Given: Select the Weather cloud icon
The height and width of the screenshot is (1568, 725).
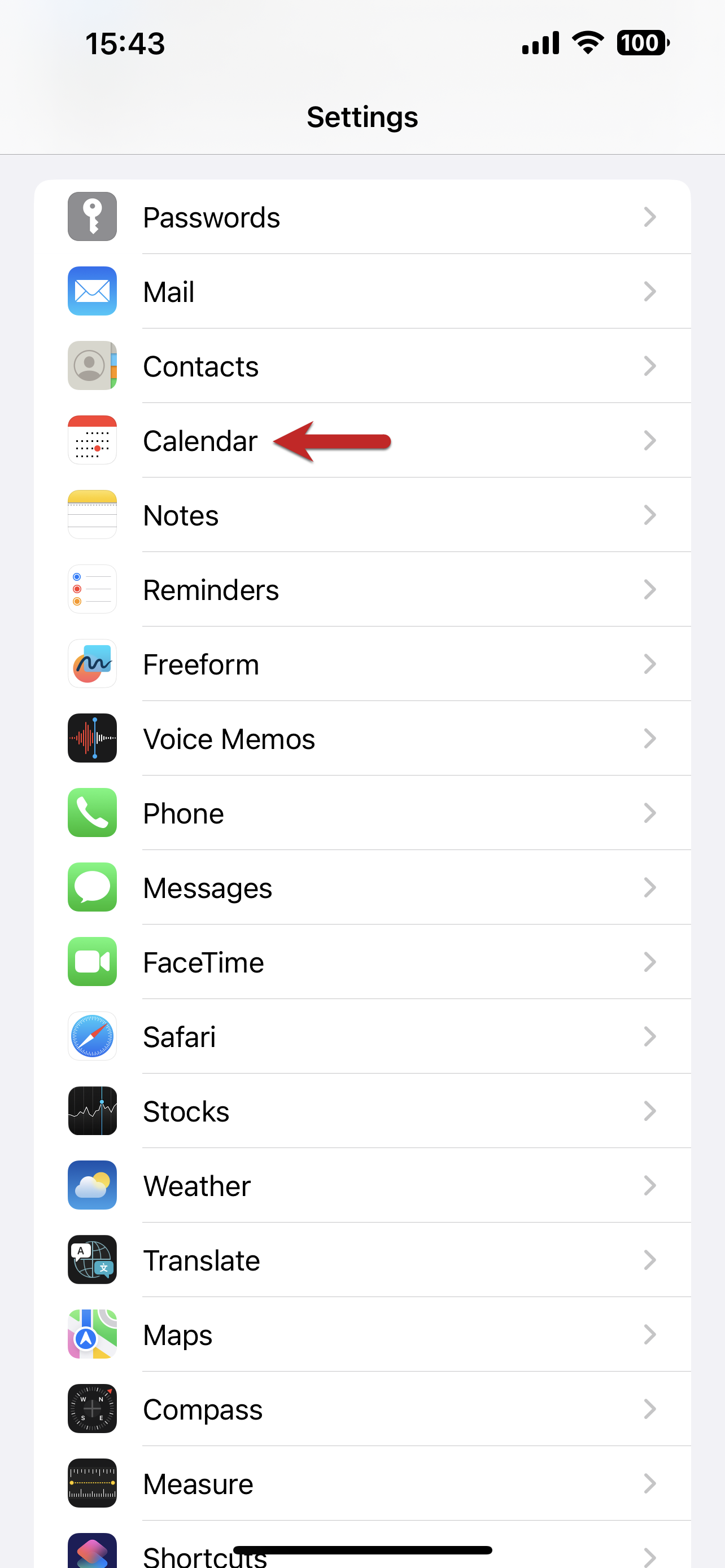Looking at the screenshot, I should [x=92, y=1185].
